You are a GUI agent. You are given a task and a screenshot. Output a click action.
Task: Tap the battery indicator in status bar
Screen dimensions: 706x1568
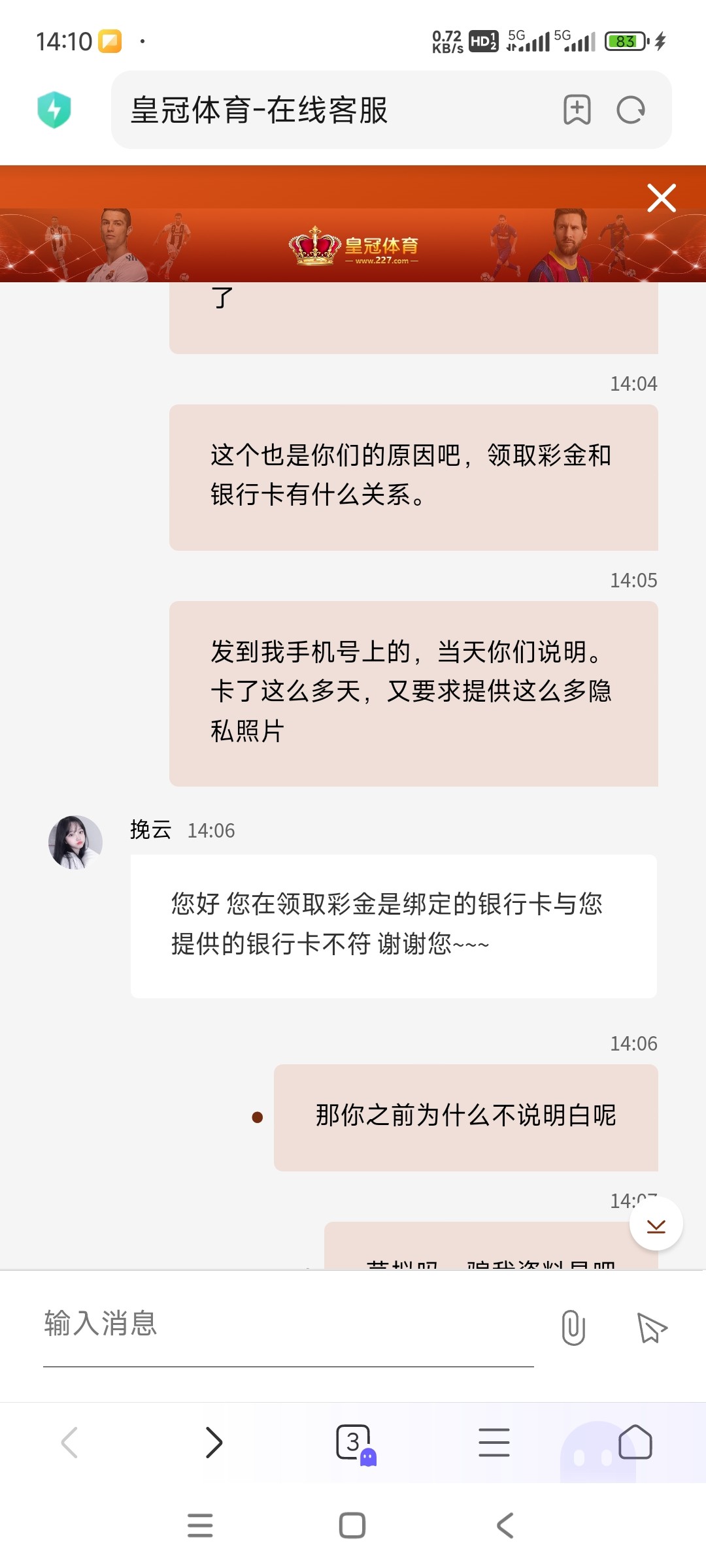point(625,41)
